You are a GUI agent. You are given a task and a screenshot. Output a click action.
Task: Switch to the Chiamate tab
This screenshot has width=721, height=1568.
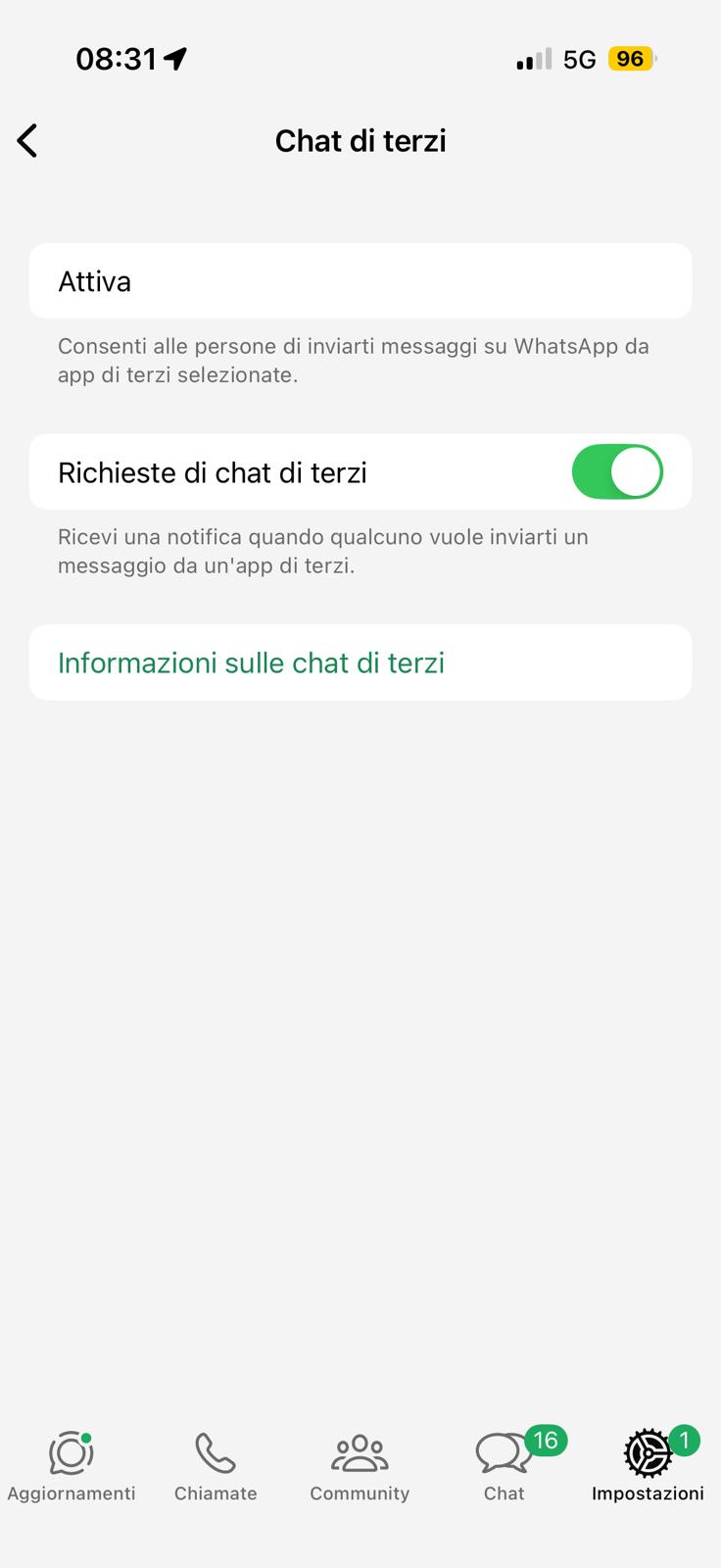(216, 1466)
